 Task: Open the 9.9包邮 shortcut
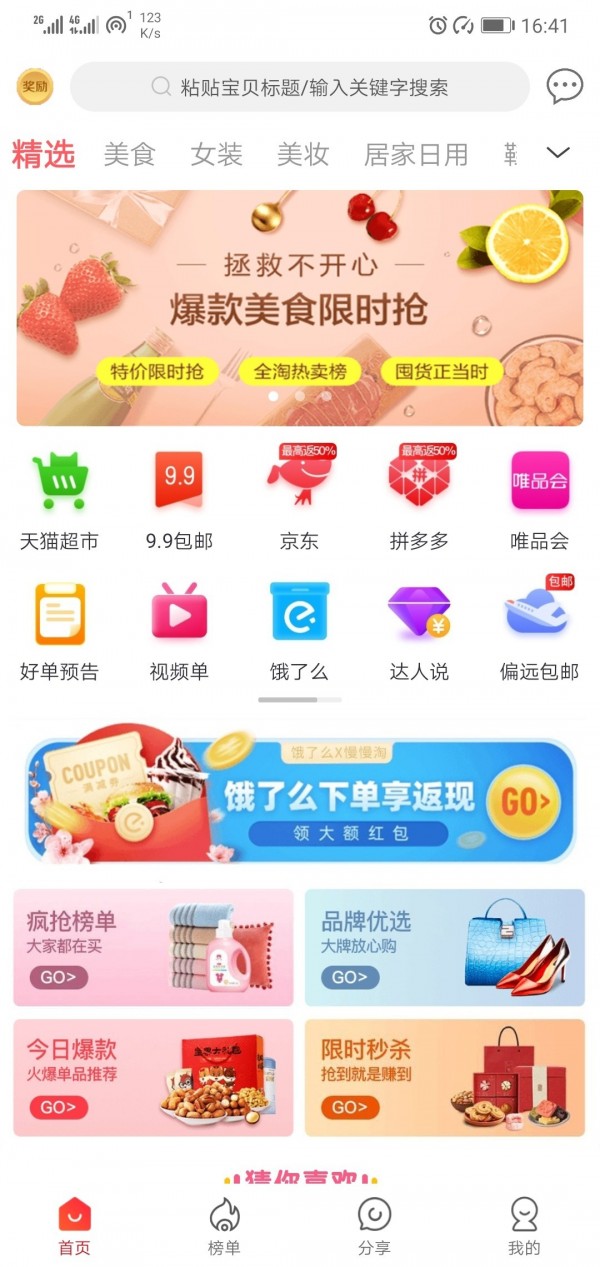click(x=179, y=498)
